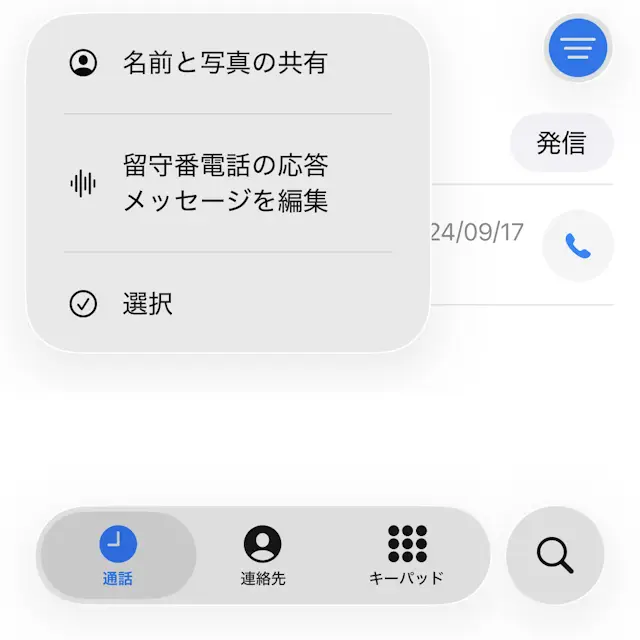The height and width of the screenshot is (640, 640).
Task: Open the キーパッド tab
Action: (407, 556)
